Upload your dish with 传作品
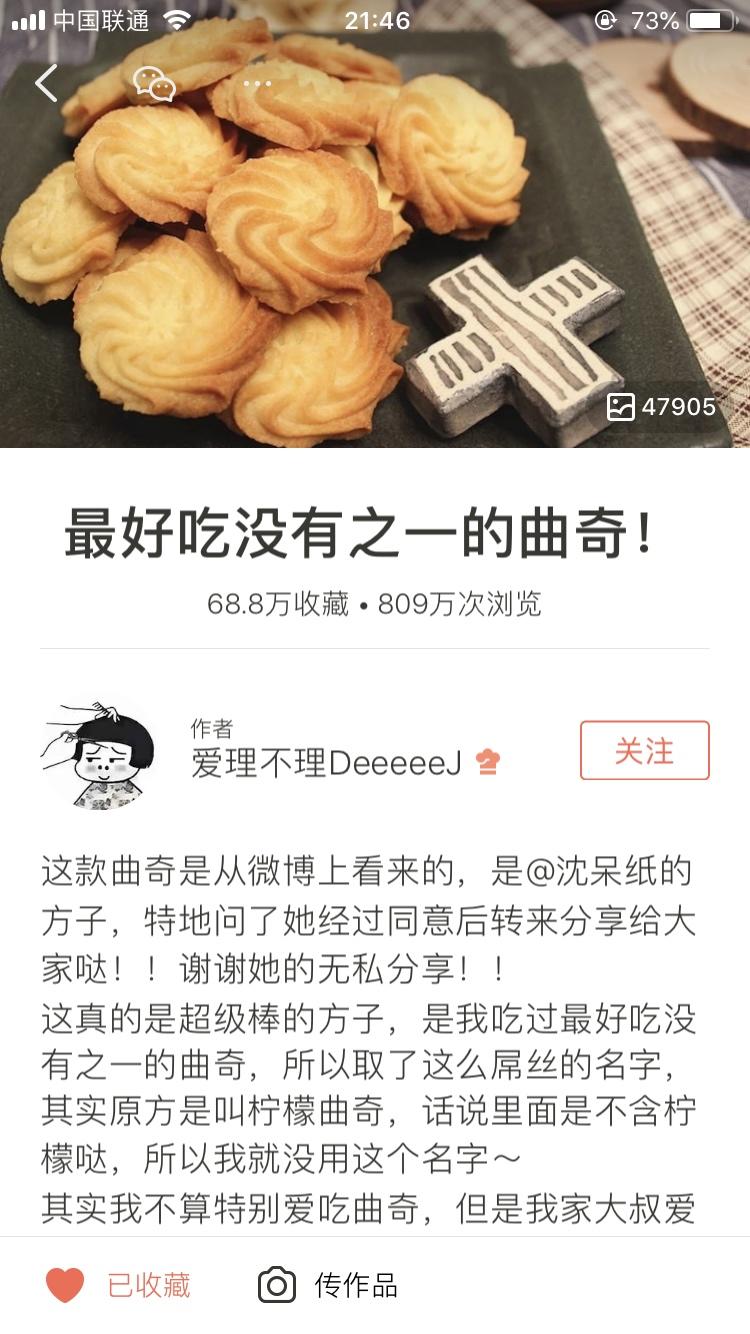Screen dimensions: 750x1334 (328, 1285)
